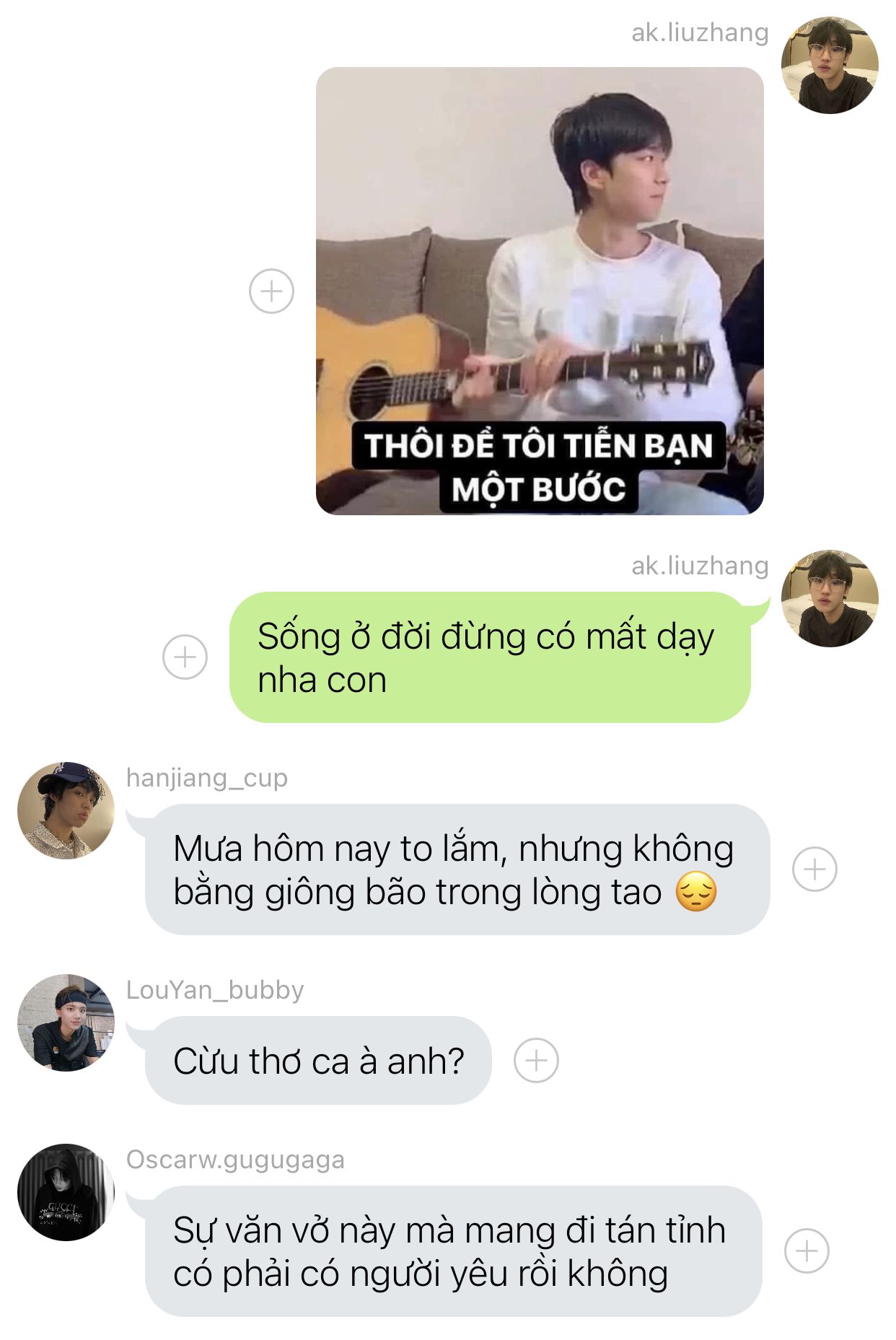
Task: Tap Oscarw.gugugaga's profile photo
Action: (66, 1192)
